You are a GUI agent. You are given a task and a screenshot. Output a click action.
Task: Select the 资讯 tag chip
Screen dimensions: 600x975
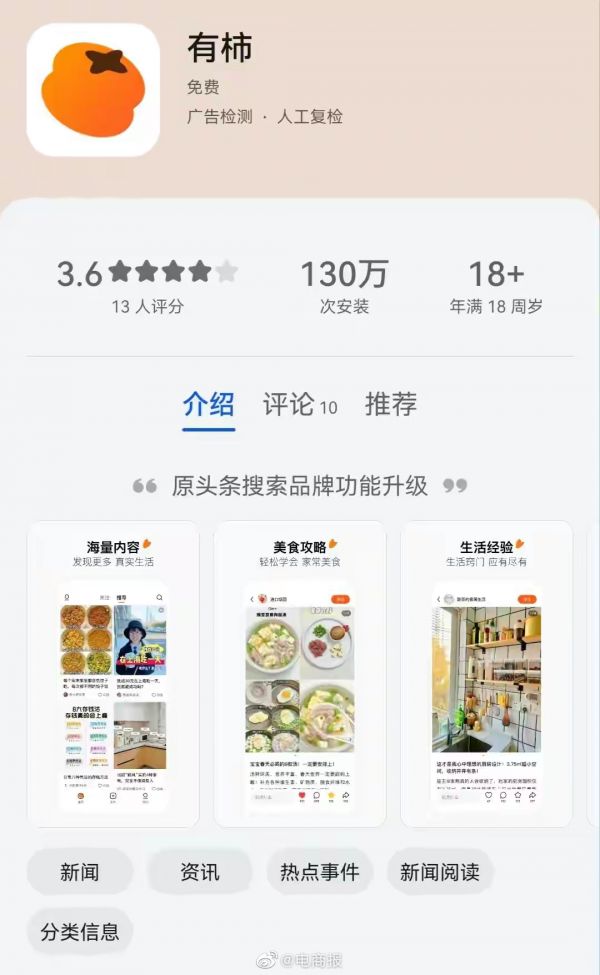(x=200, y=871)
